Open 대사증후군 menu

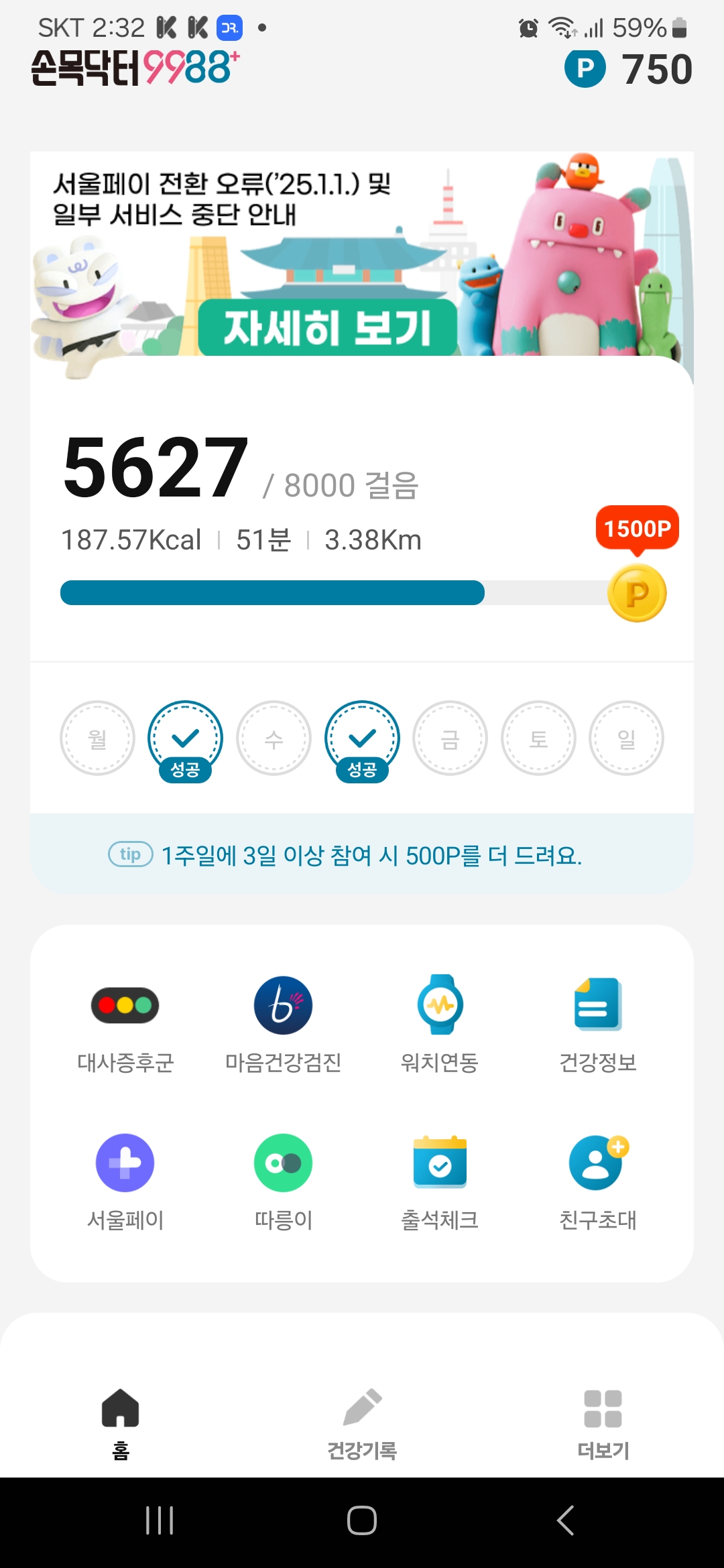click(x=125, y=1024)
